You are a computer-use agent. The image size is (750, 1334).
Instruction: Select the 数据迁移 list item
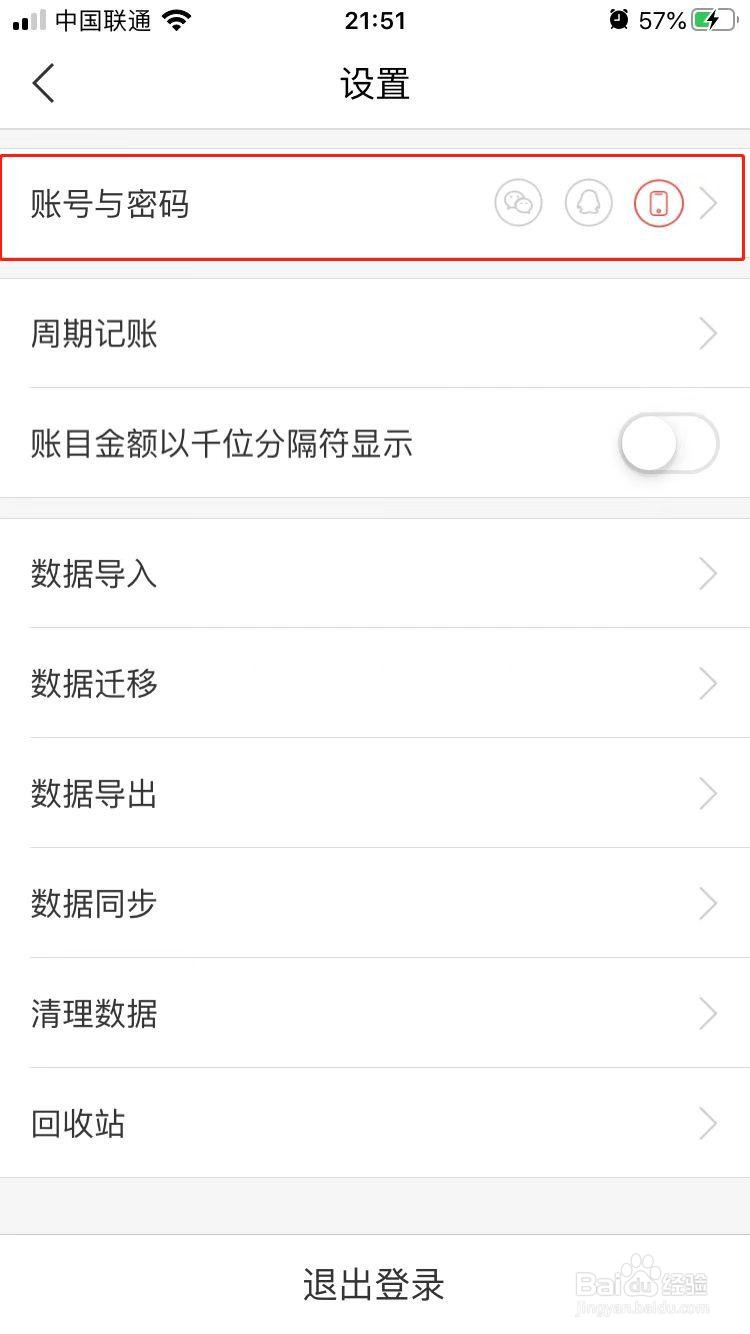375,683
